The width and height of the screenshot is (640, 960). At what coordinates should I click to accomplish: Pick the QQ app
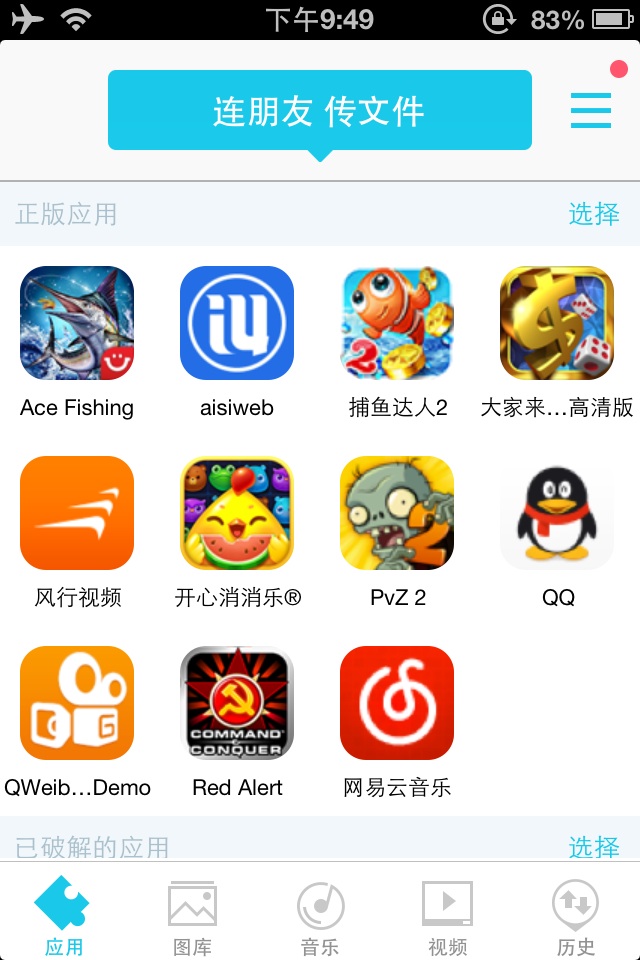pos(557,514)
